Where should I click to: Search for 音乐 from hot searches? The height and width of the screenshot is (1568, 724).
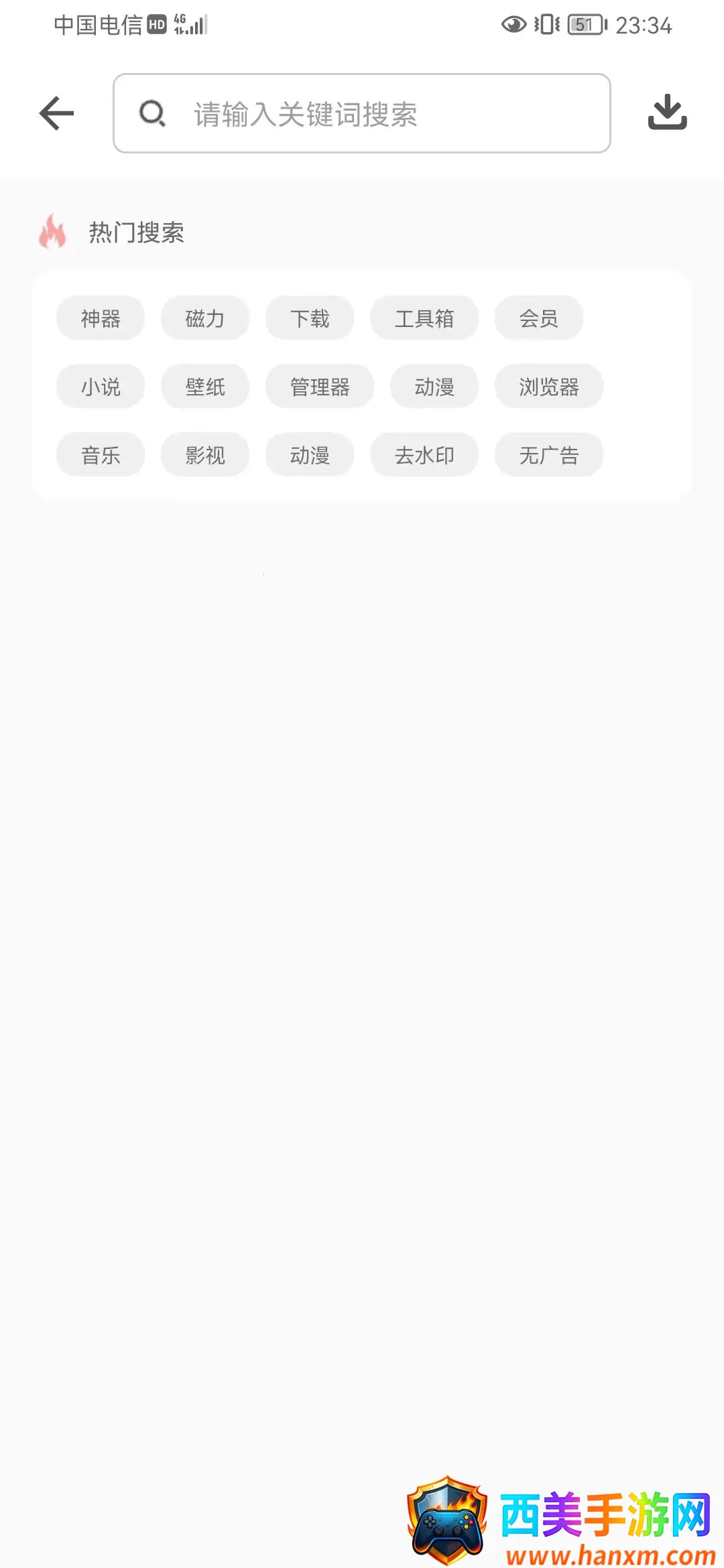(101, 455)
